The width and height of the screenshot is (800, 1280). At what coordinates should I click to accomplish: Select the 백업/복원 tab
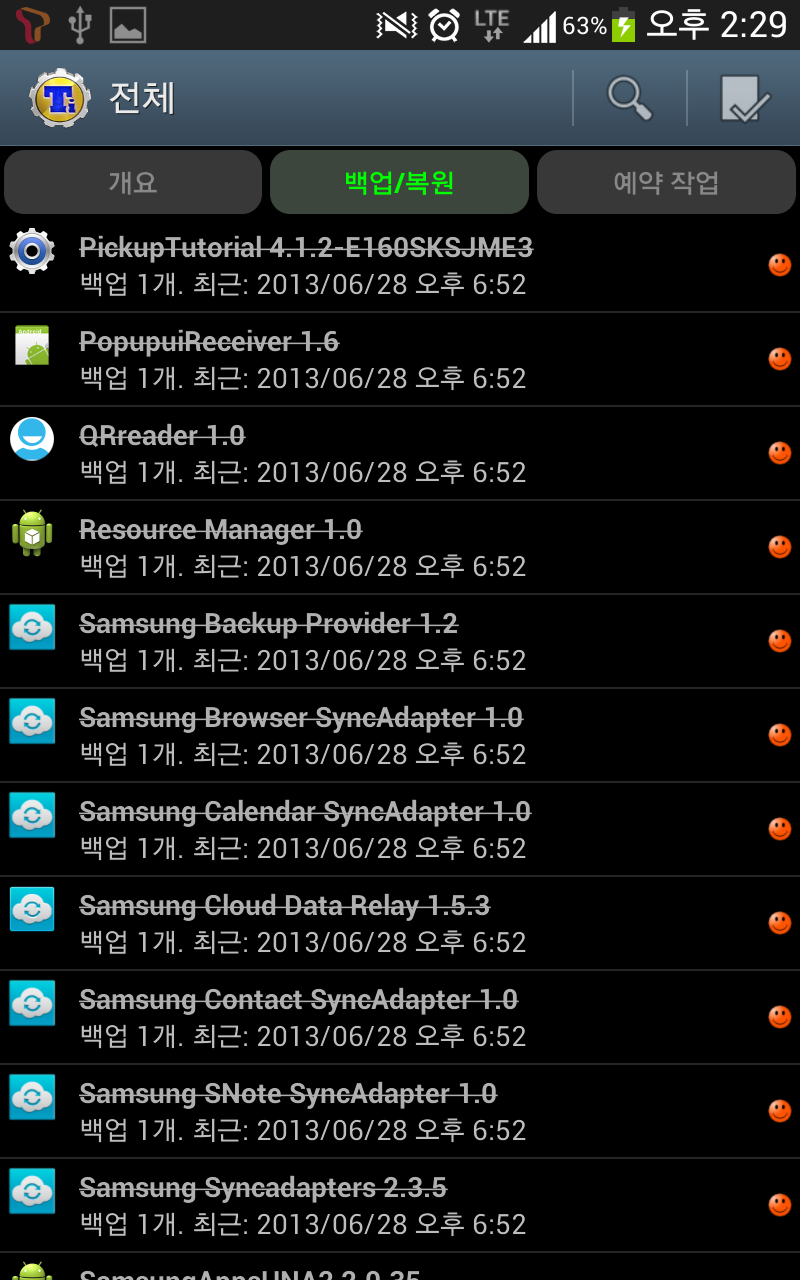pyautogui.click(x=399, y=182)
